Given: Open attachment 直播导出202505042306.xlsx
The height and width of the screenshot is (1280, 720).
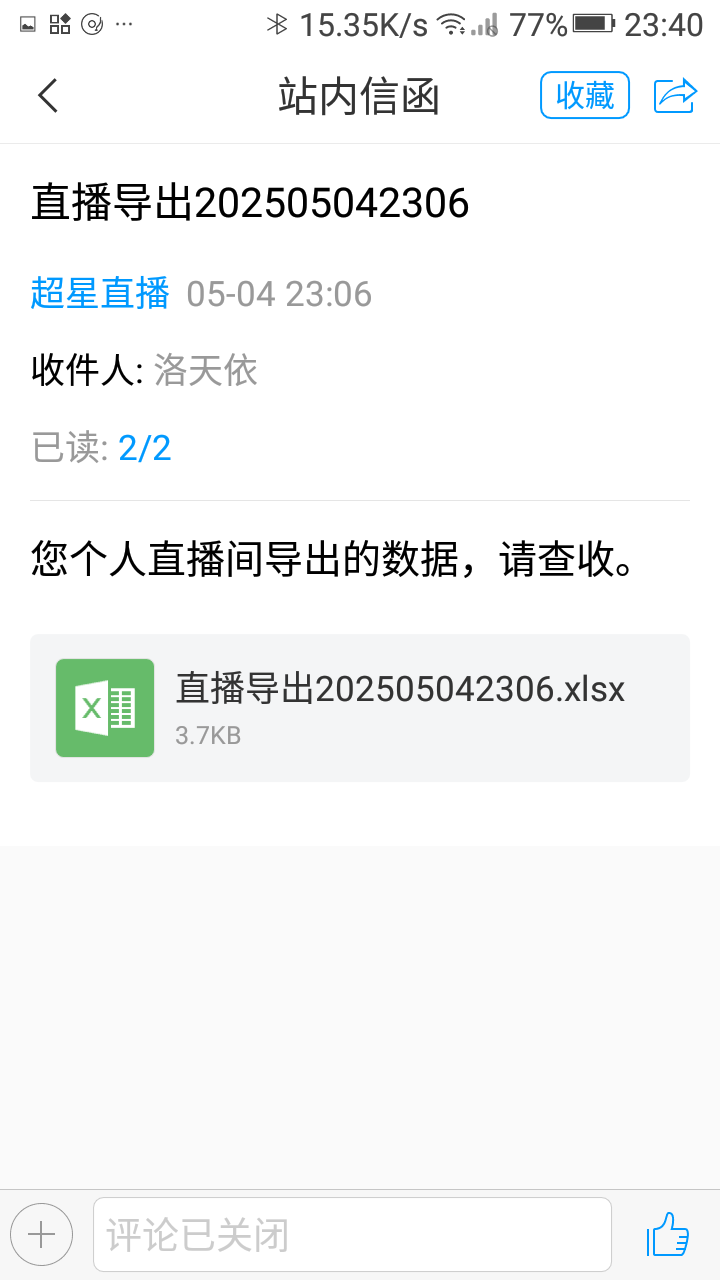Looking at the screenshot, I should click(360, 708).
